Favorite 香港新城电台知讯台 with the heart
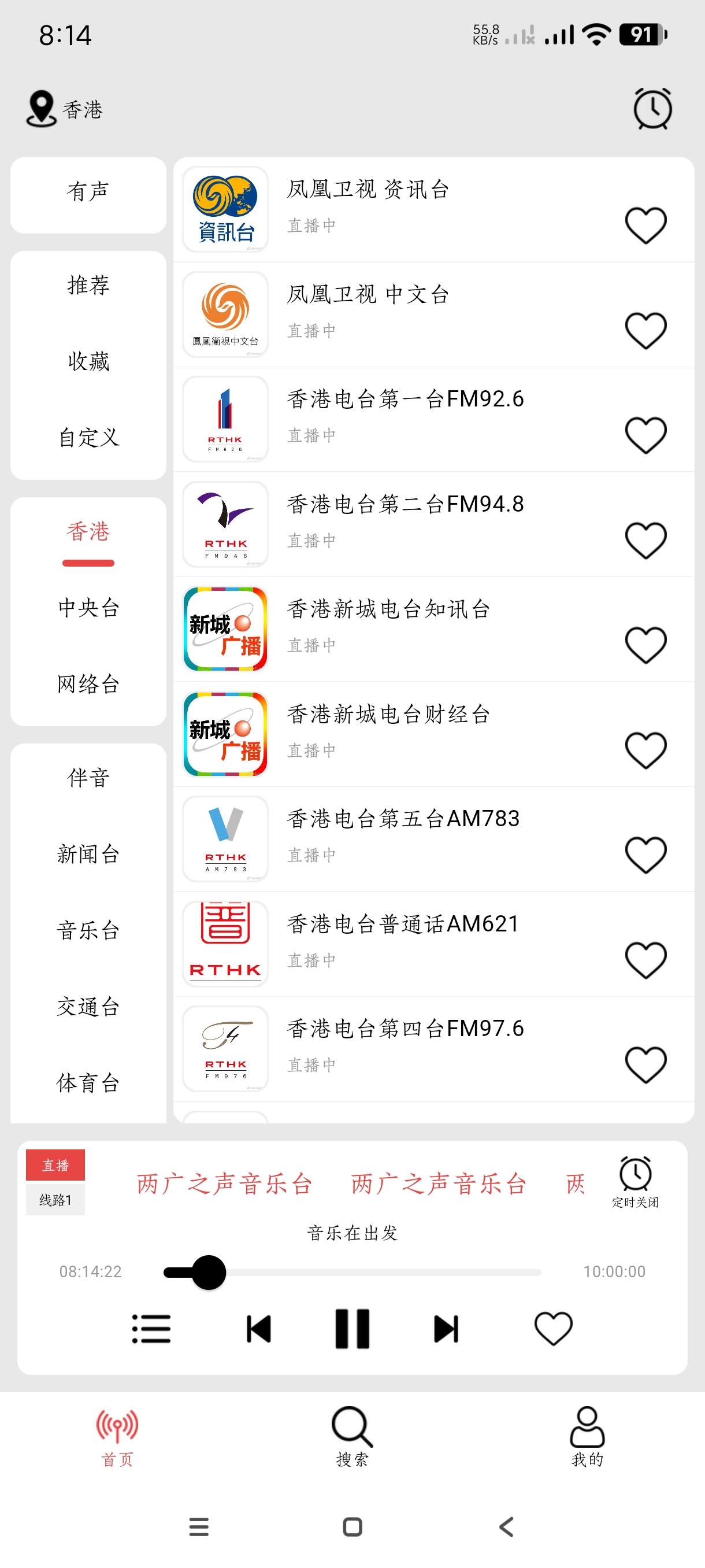 pos(645,645)
